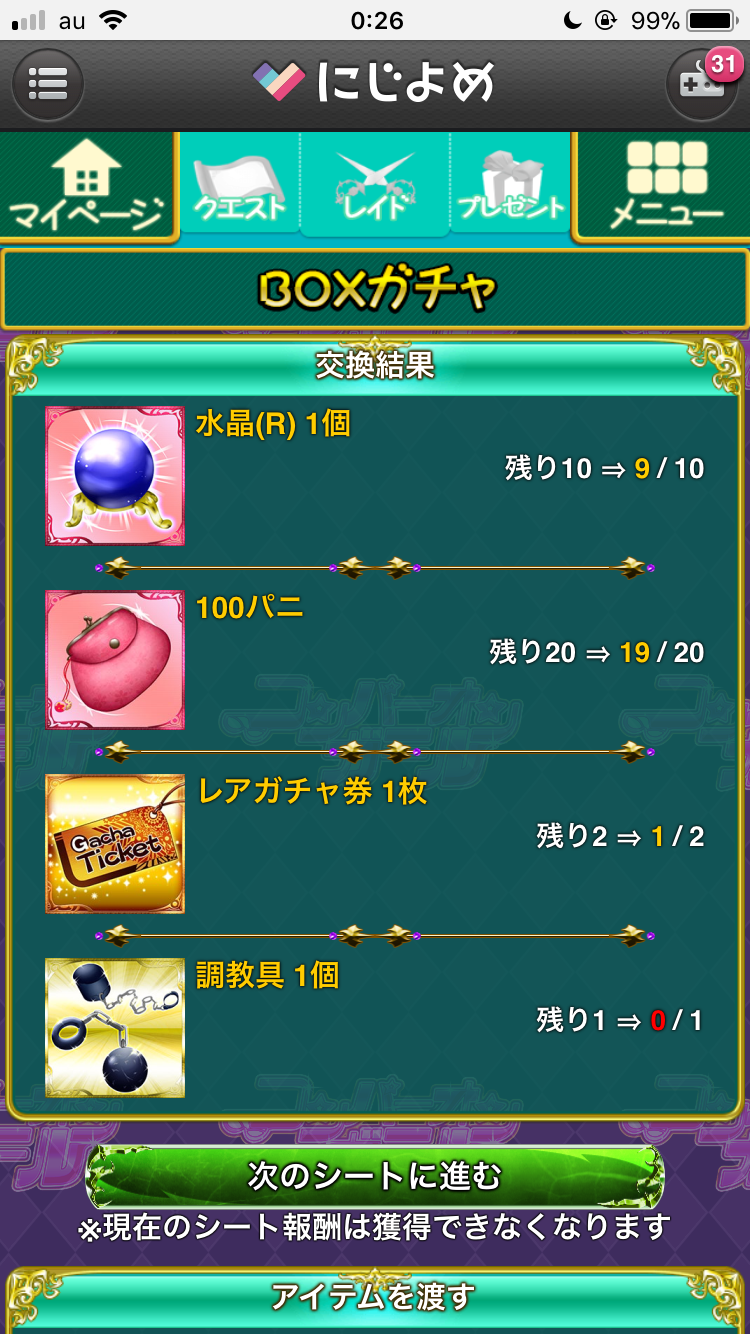Open the hamburger menu at top left
Viewport: 750px width, 1334px height.
pos(47,85)
